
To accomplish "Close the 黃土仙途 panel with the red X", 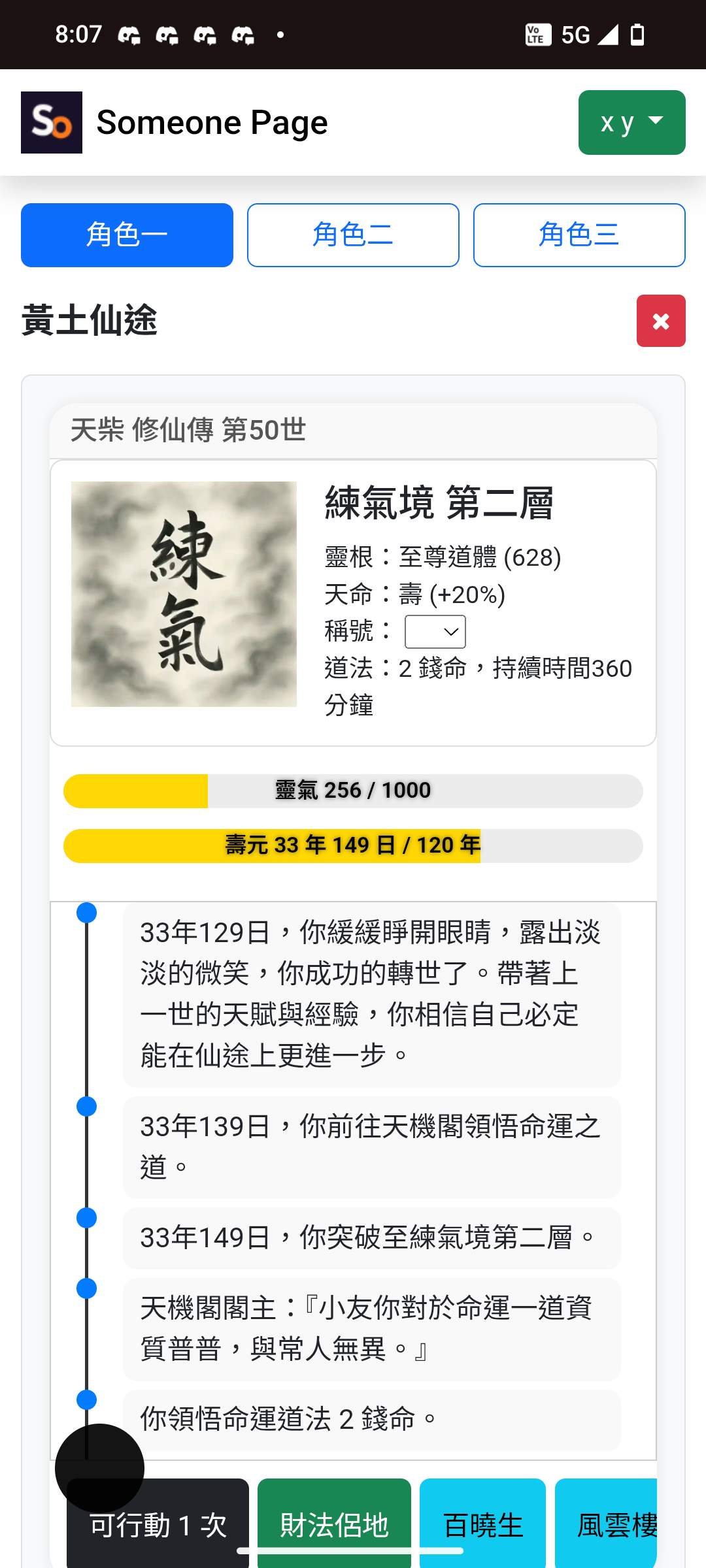I will coord(661,321).
